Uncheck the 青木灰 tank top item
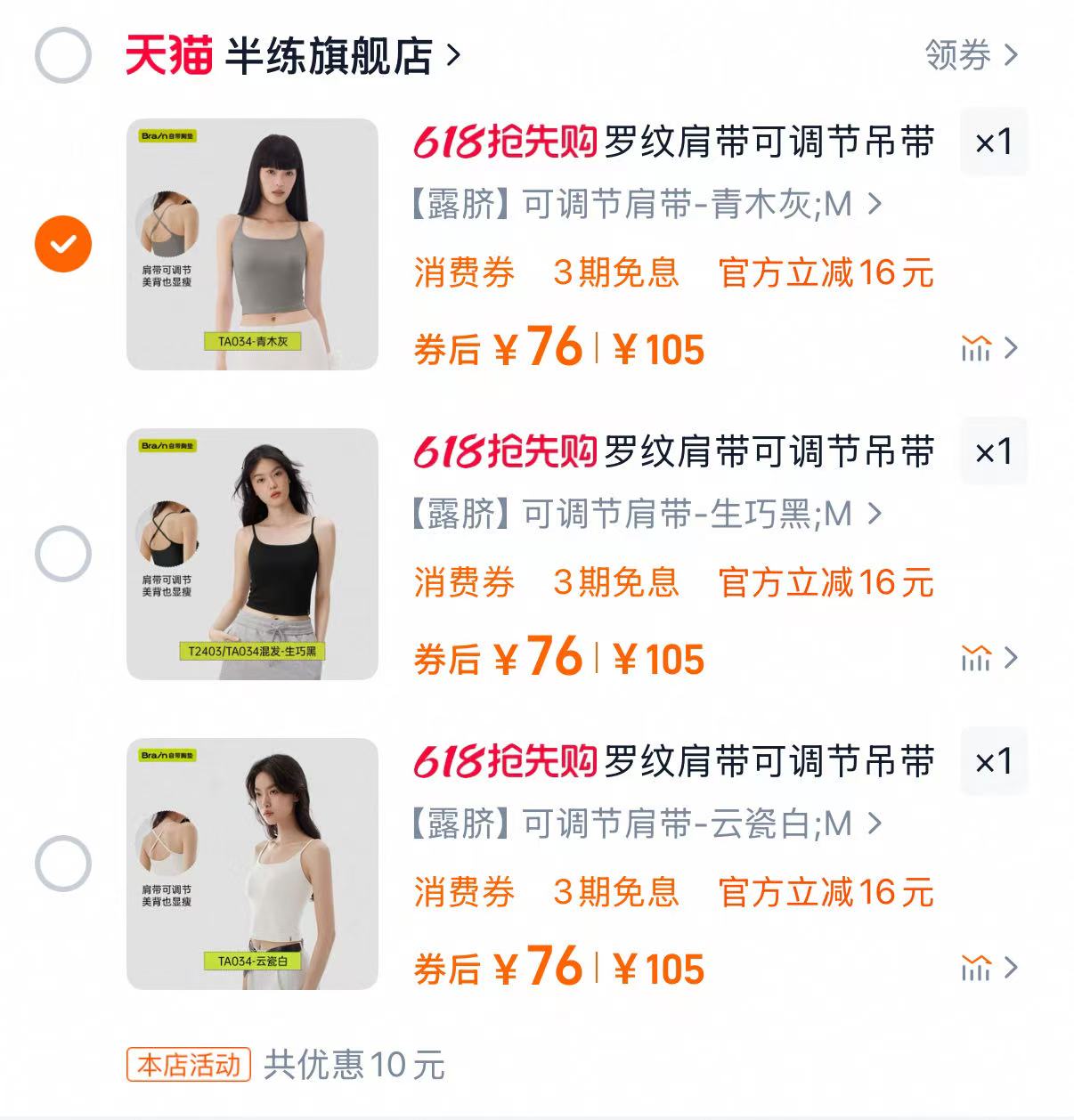This screenshot has height=1120, width=1074. point(62,244)
